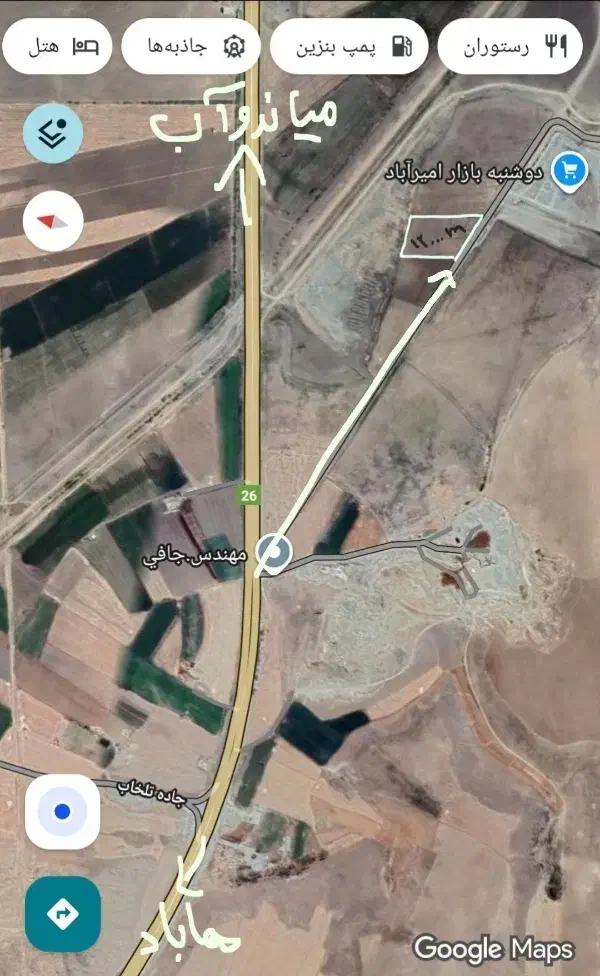Tap the هتل (hotels) chip
Image resolution: width=600 pixels, height=976 pixels.
55,46
